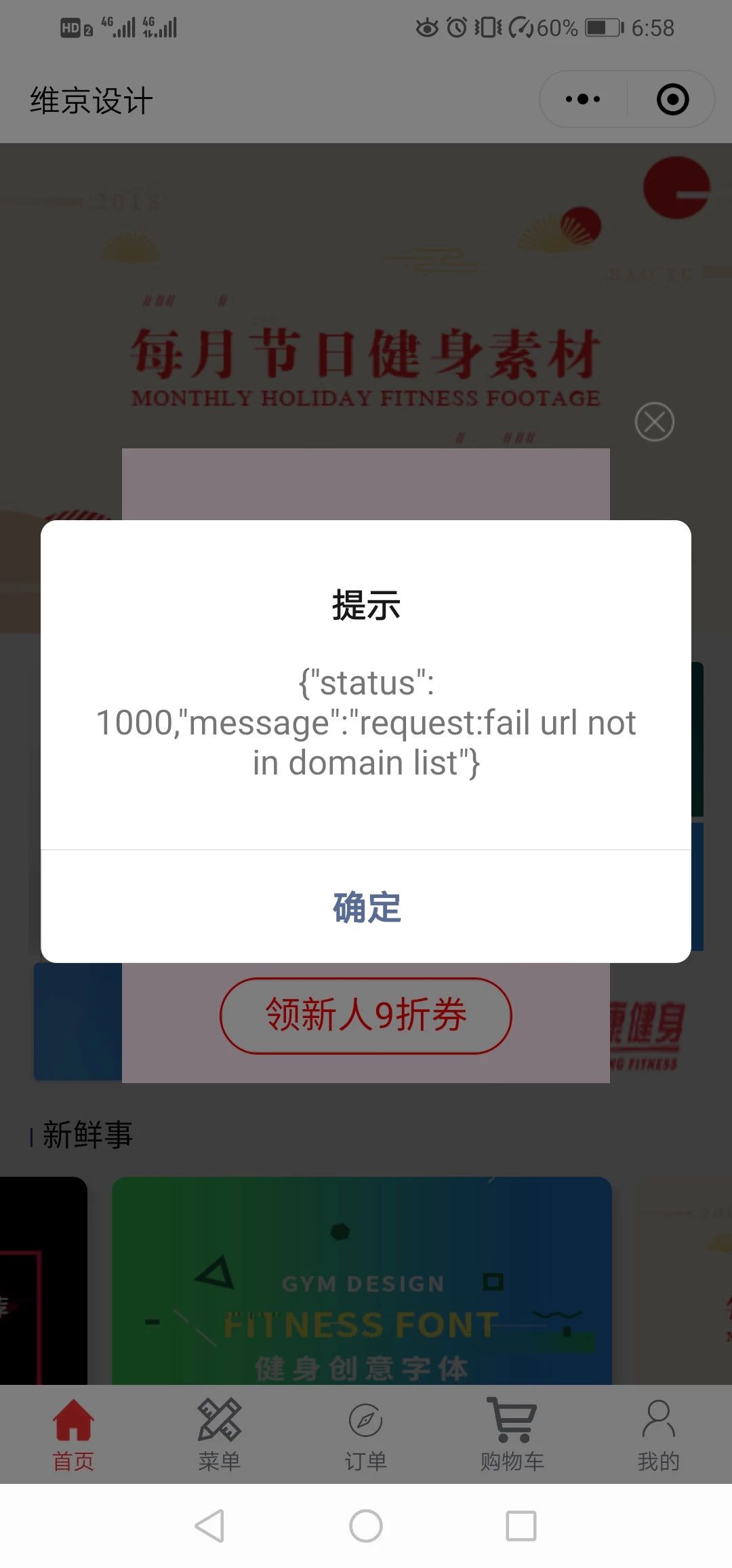Confirm the alert with 确定
Screen dimensions: 732x1568
coord(366,907)
